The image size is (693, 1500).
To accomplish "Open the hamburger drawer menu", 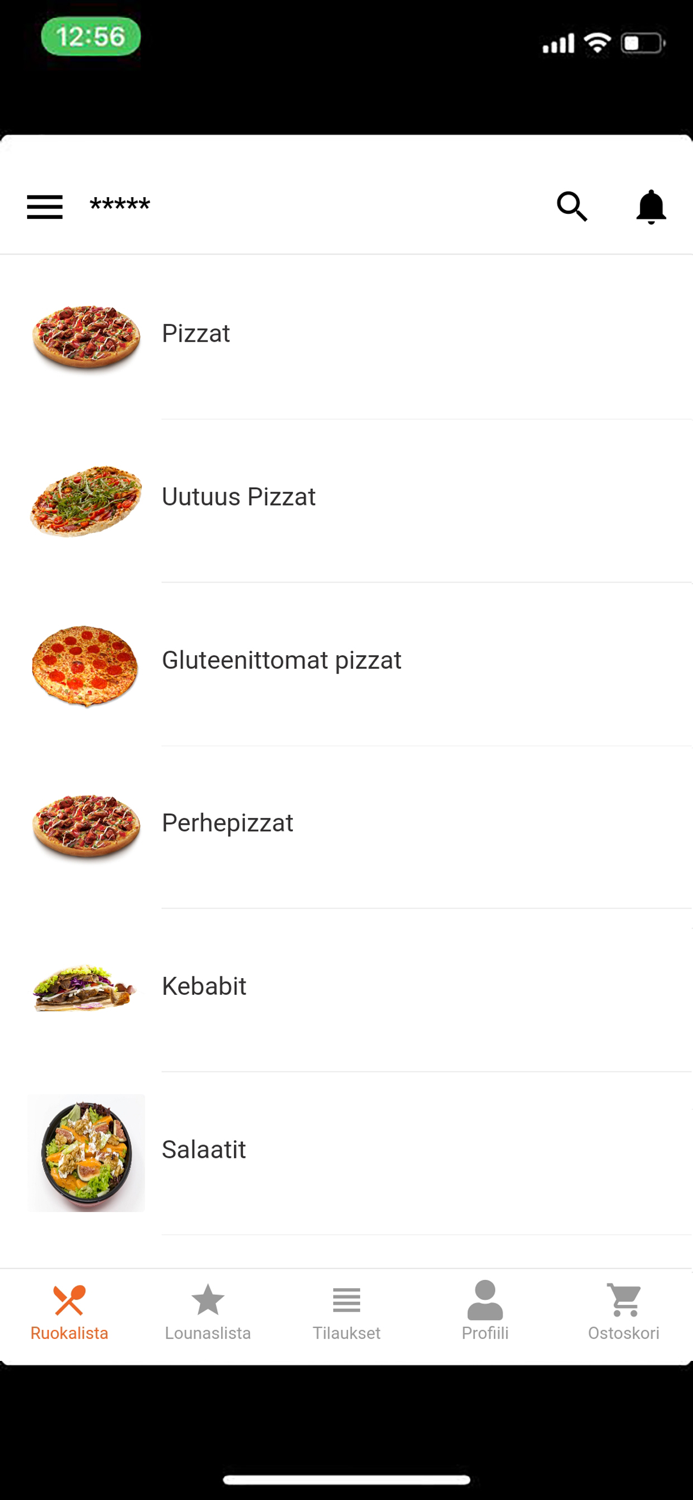I will click(45, 207).
